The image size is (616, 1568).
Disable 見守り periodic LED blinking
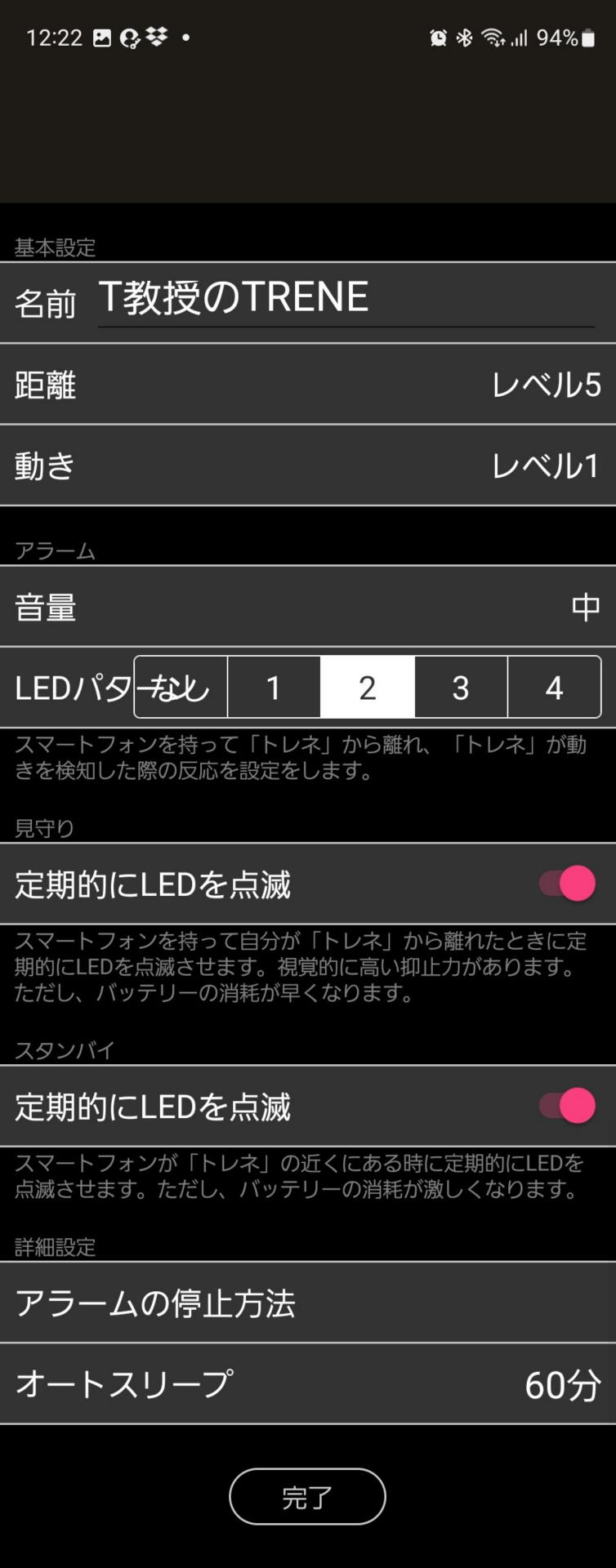pyautogui.click(x=567, y=884)
